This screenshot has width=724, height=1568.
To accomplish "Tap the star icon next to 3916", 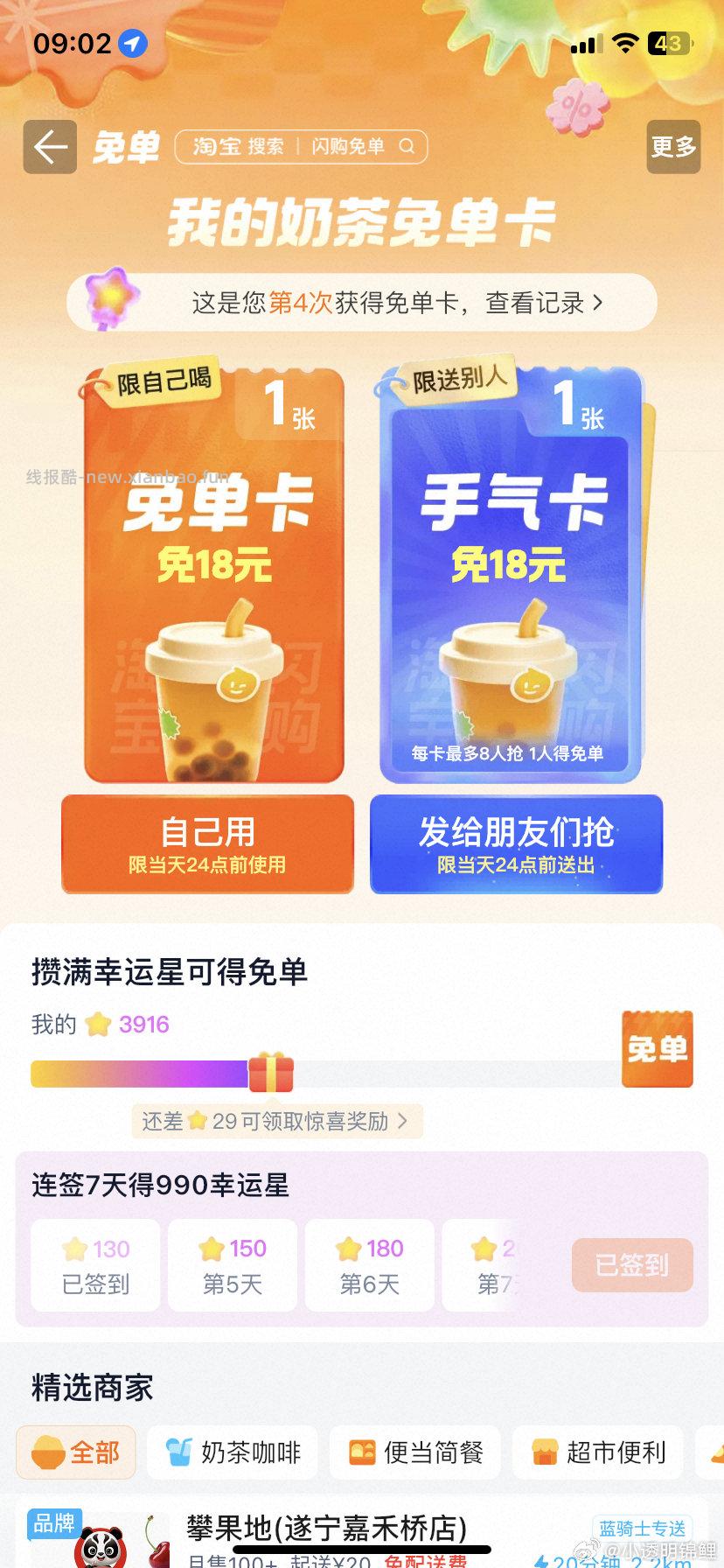I will 99,1024.
